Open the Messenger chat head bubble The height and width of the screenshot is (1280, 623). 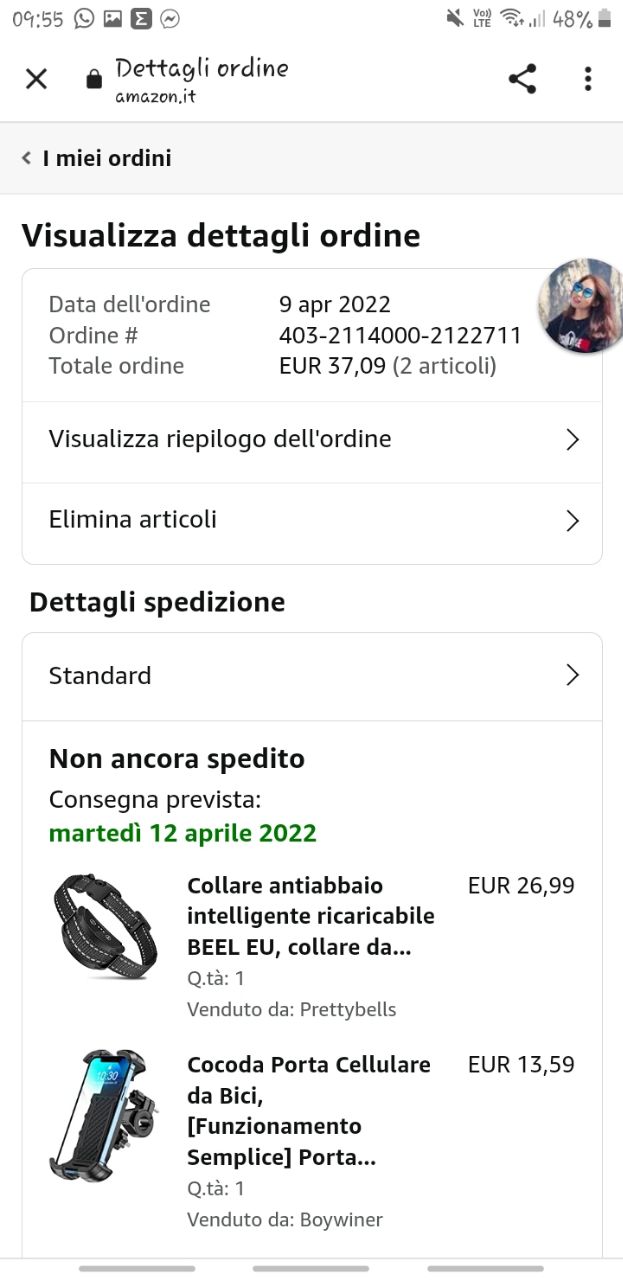(x=582, y=306)
